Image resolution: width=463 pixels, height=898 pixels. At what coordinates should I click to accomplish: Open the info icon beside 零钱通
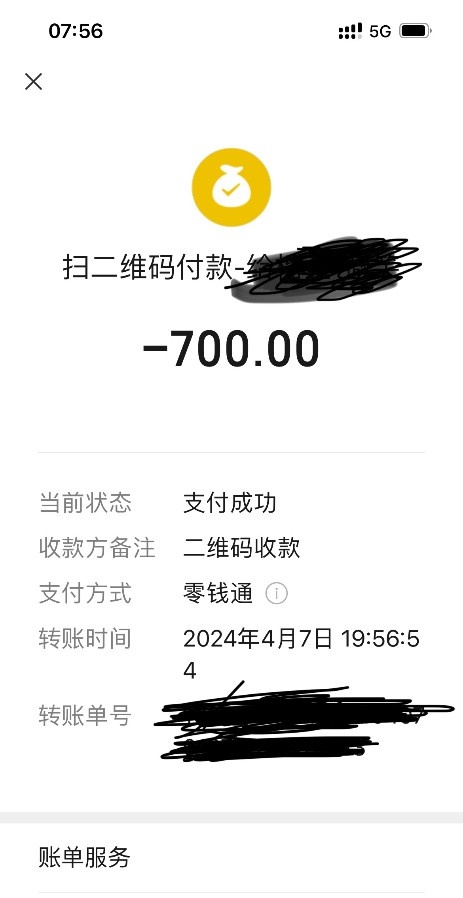click(276, 593)
